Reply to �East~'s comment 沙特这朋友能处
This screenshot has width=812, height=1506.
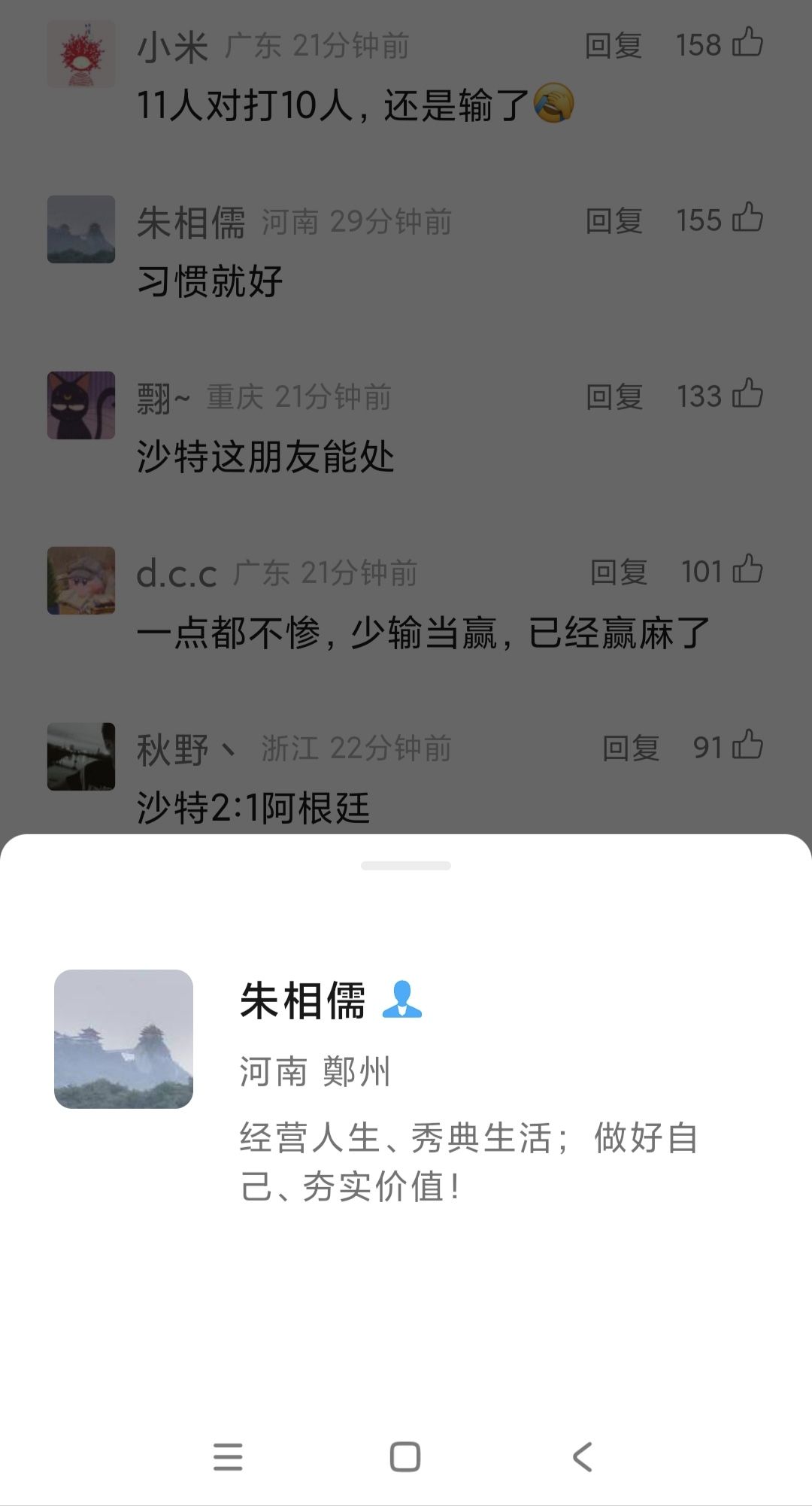point(614,396)
